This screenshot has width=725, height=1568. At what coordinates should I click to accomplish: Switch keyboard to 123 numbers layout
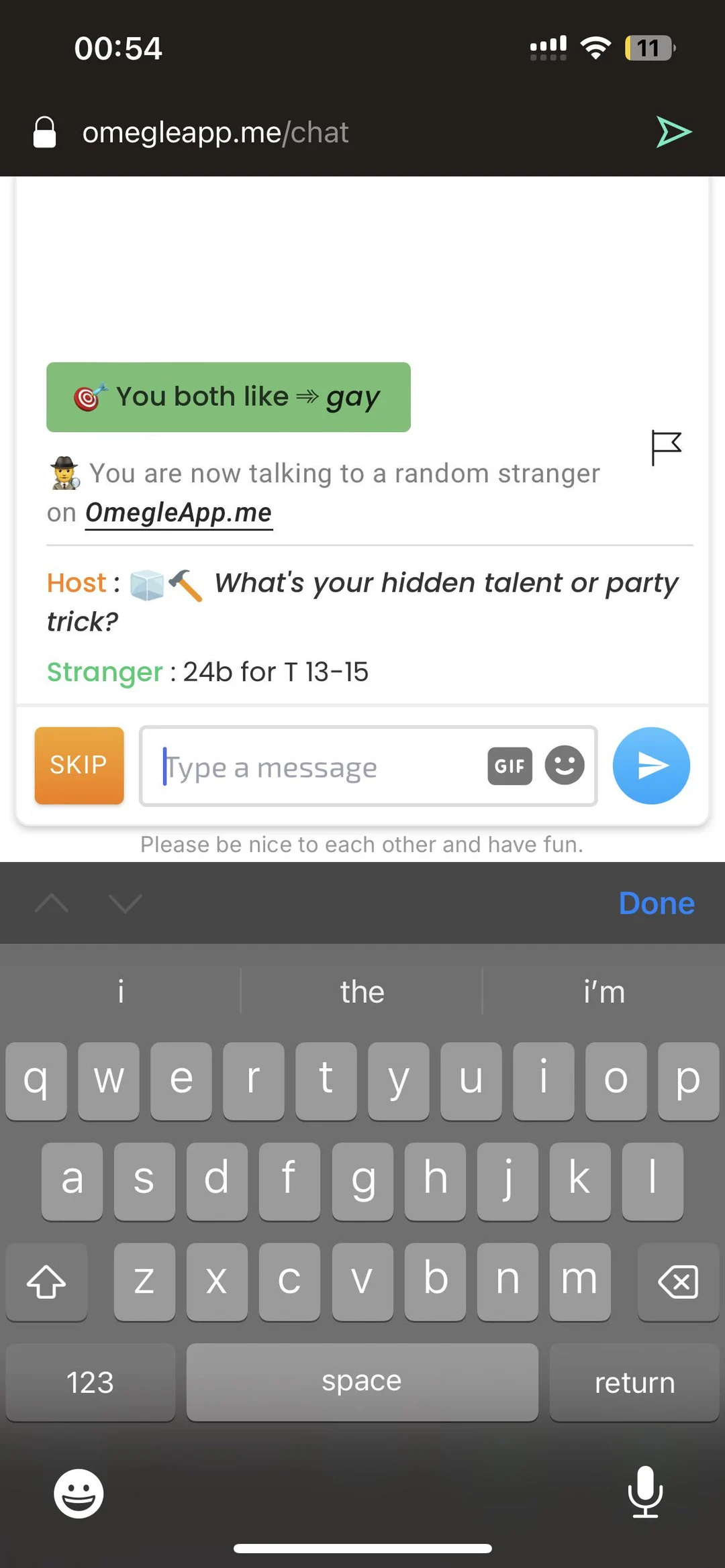pyautogui.click(x=90, y=1382)
